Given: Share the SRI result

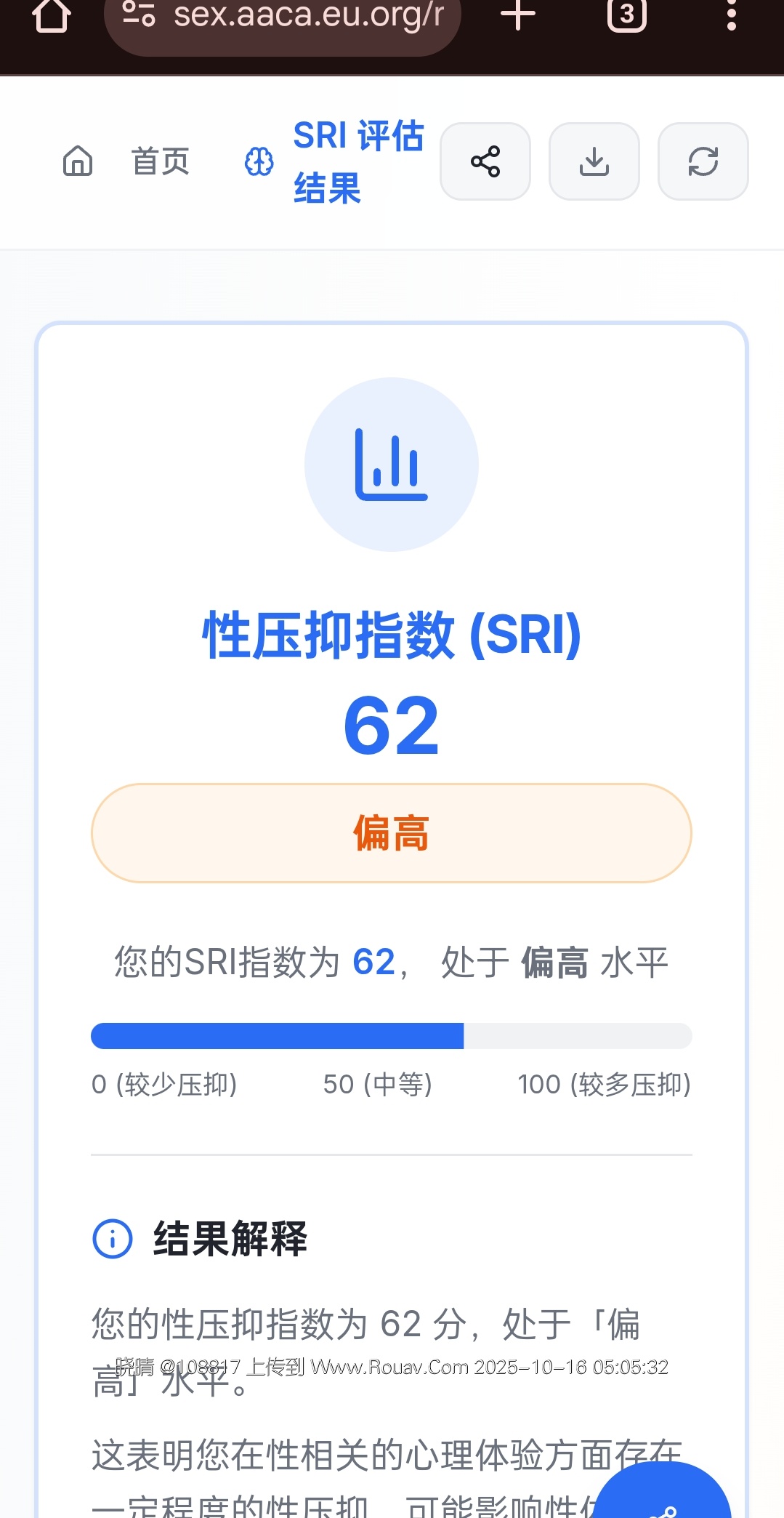Looking at the screenshot, I should pos(485,161).
